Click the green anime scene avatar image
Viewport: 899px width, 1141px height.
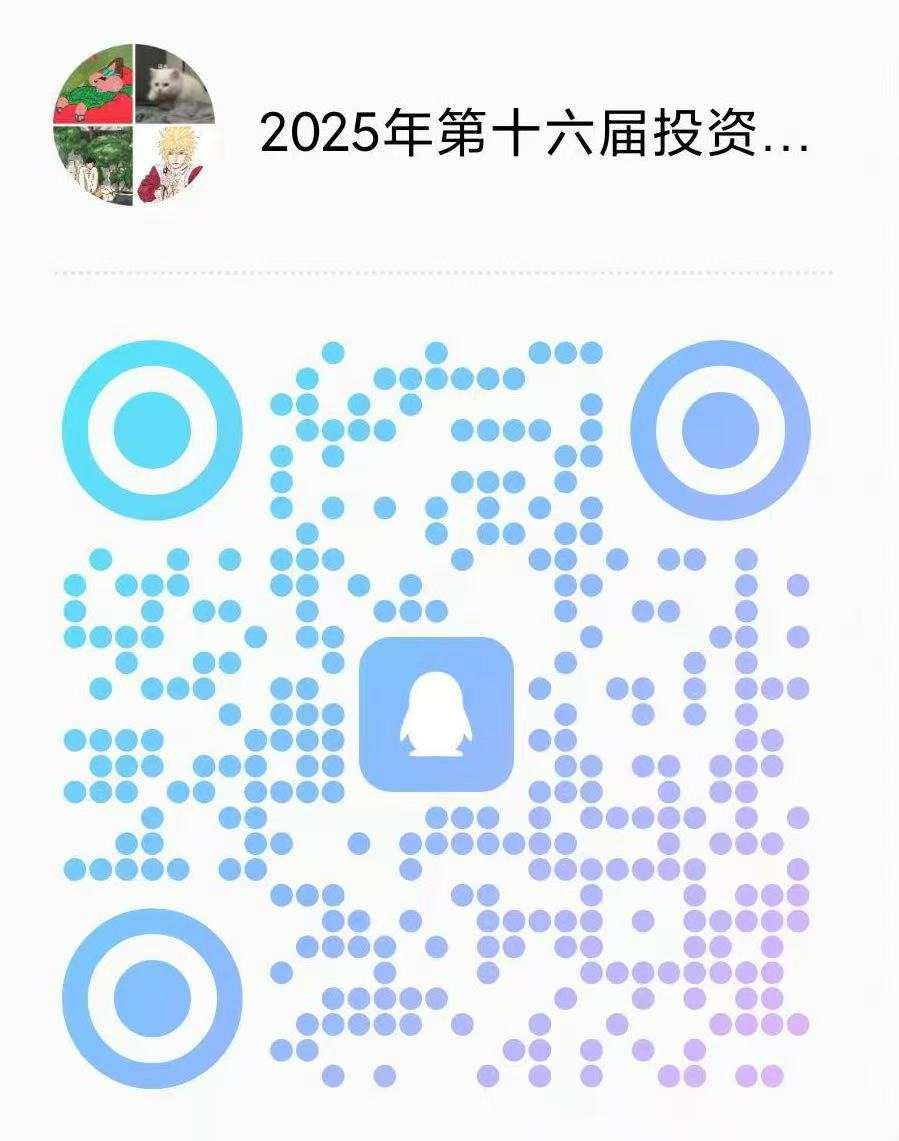coord(95,160)
